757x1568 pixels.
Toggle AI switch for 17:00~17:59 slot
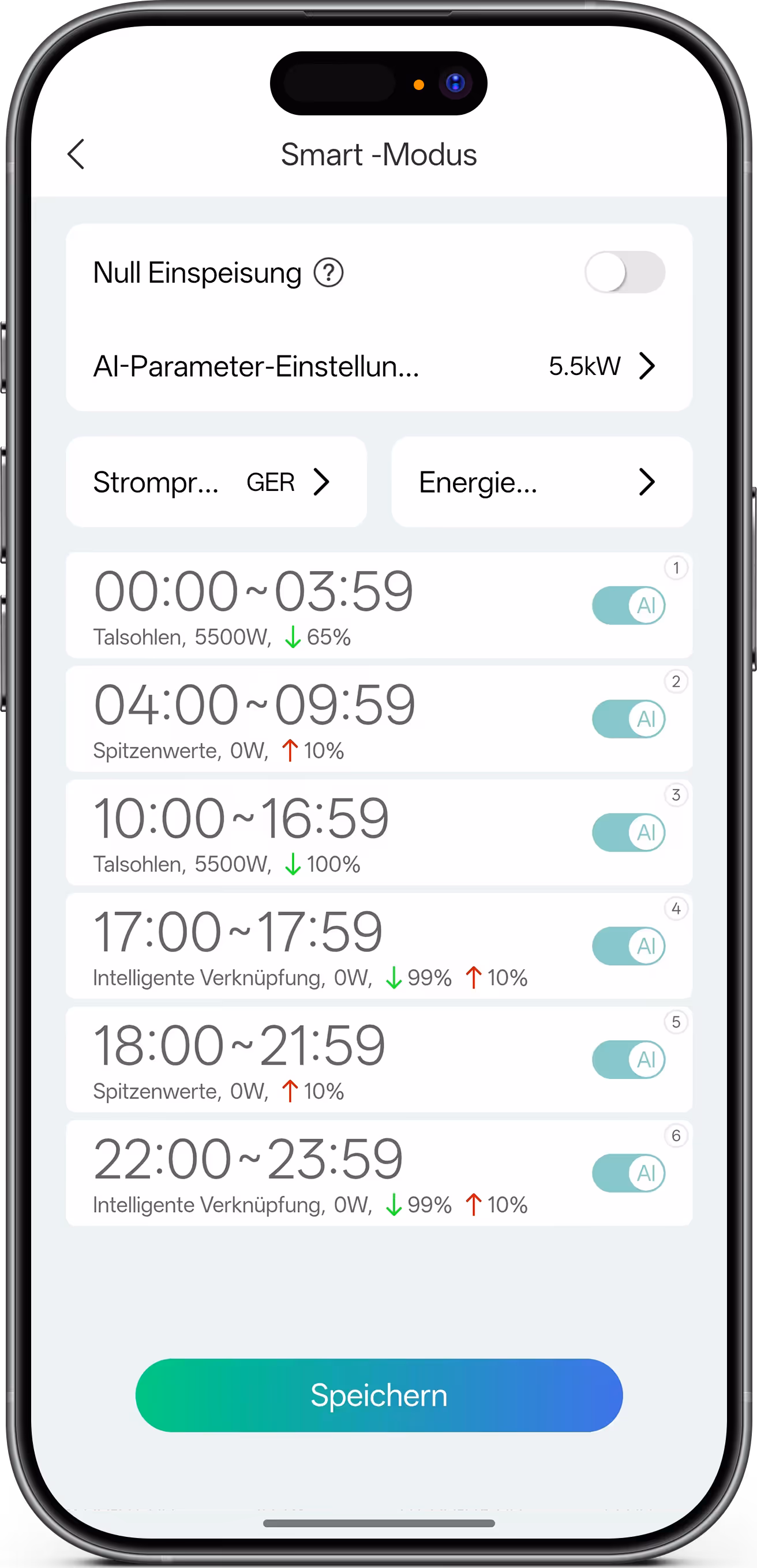pyautogui.click(x=628, y=946)
